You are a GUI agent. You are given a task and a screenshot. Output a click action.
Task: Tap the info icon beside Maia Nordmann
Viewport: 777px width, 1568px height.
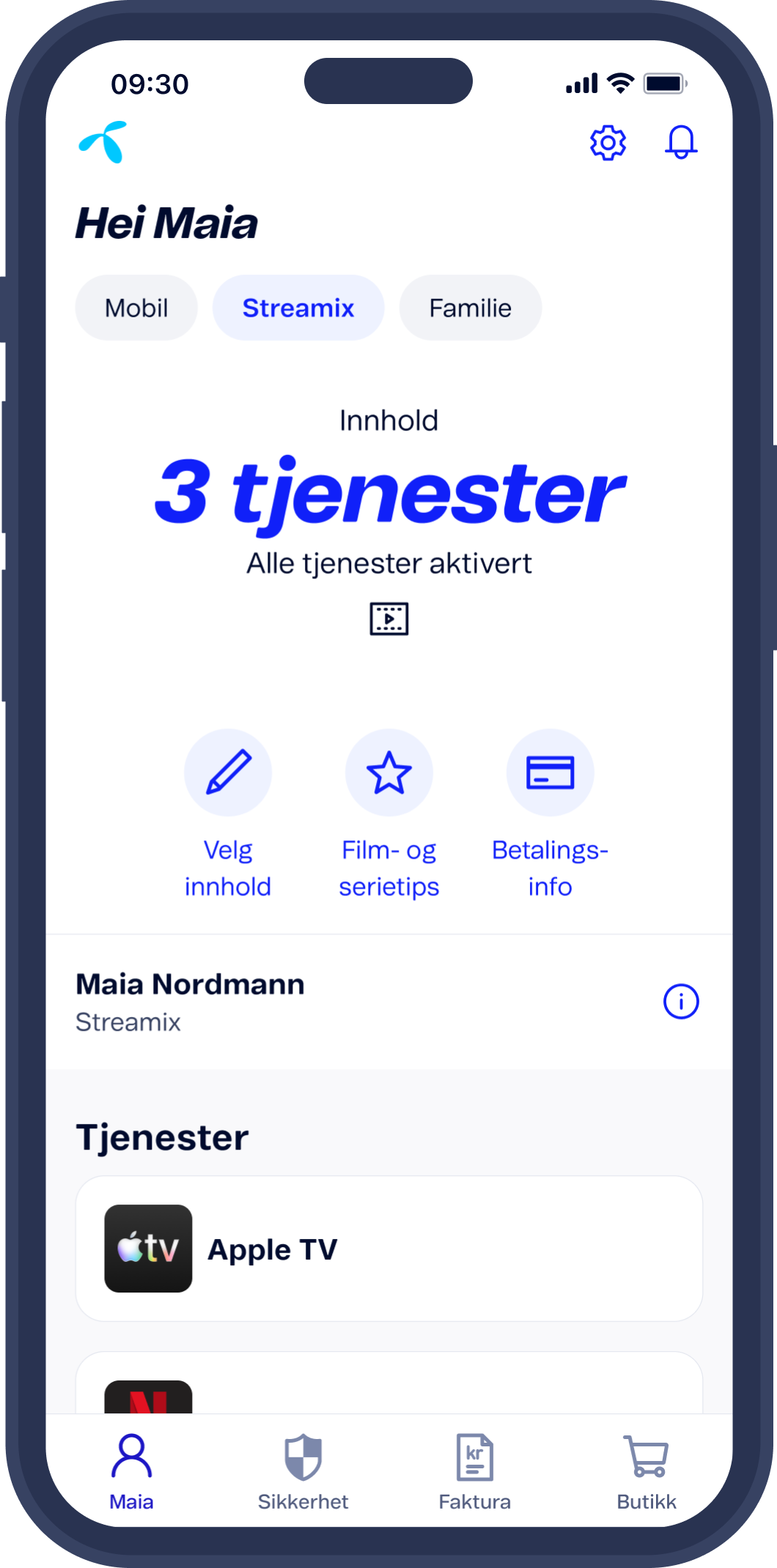pos(682,1002)
